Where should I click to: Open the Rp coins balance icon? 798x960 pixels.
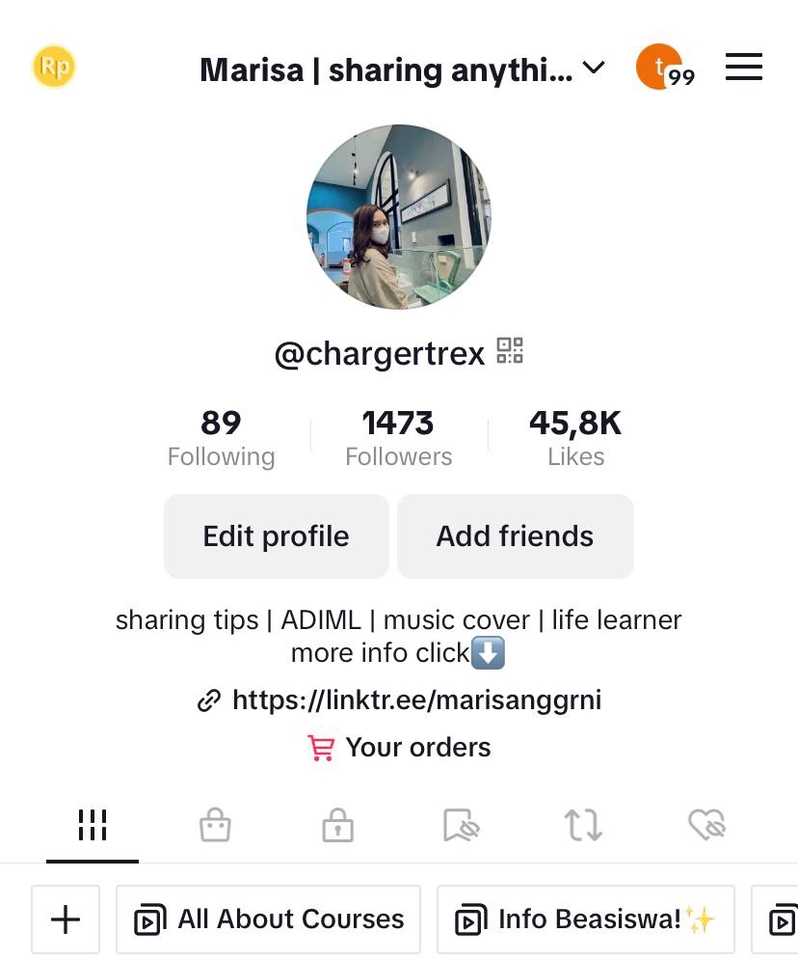[x=53, y=67]
